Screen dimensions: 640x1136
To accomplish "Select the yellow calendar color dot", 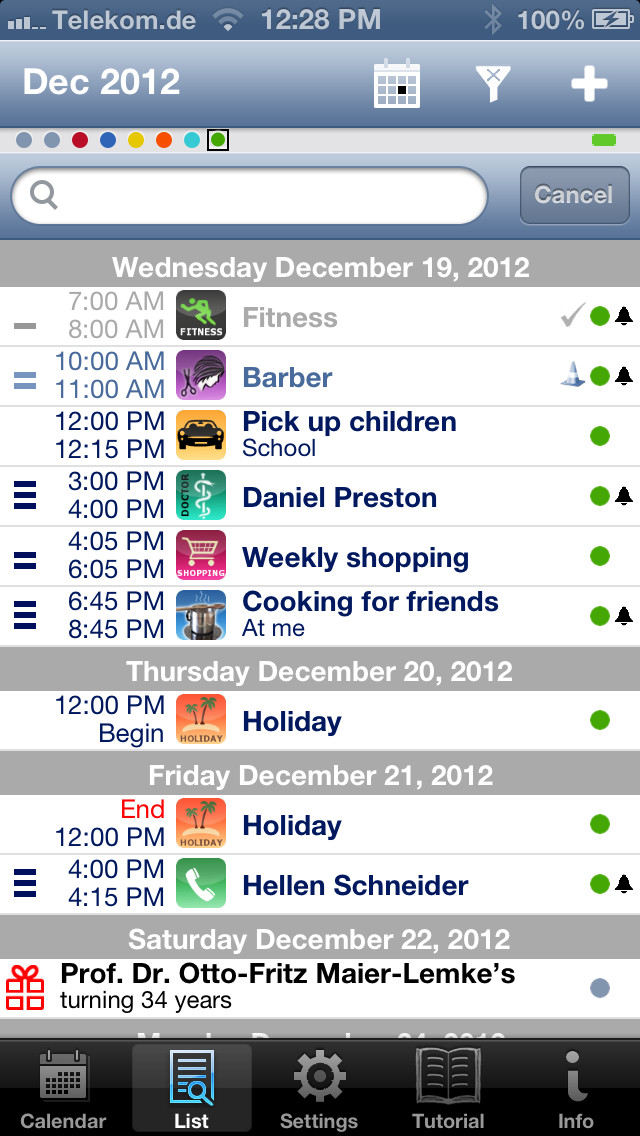I will (x=136, y=140).
